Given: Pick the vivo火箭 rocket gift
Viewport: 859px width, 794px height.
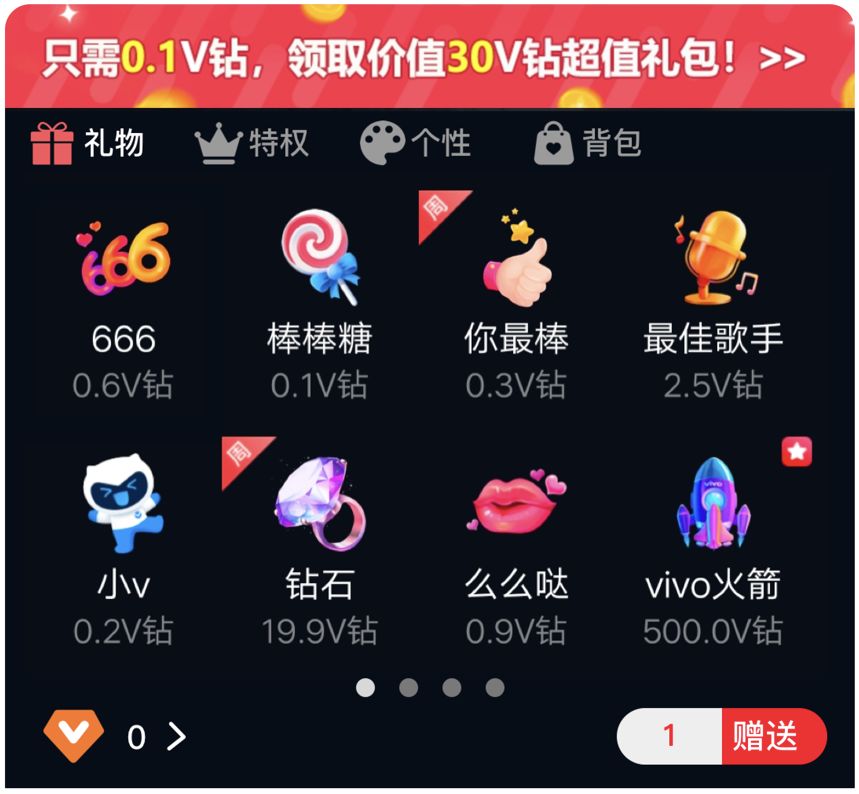Looking at the screenshot, I should pyautogui.click(x=713, y=550).
